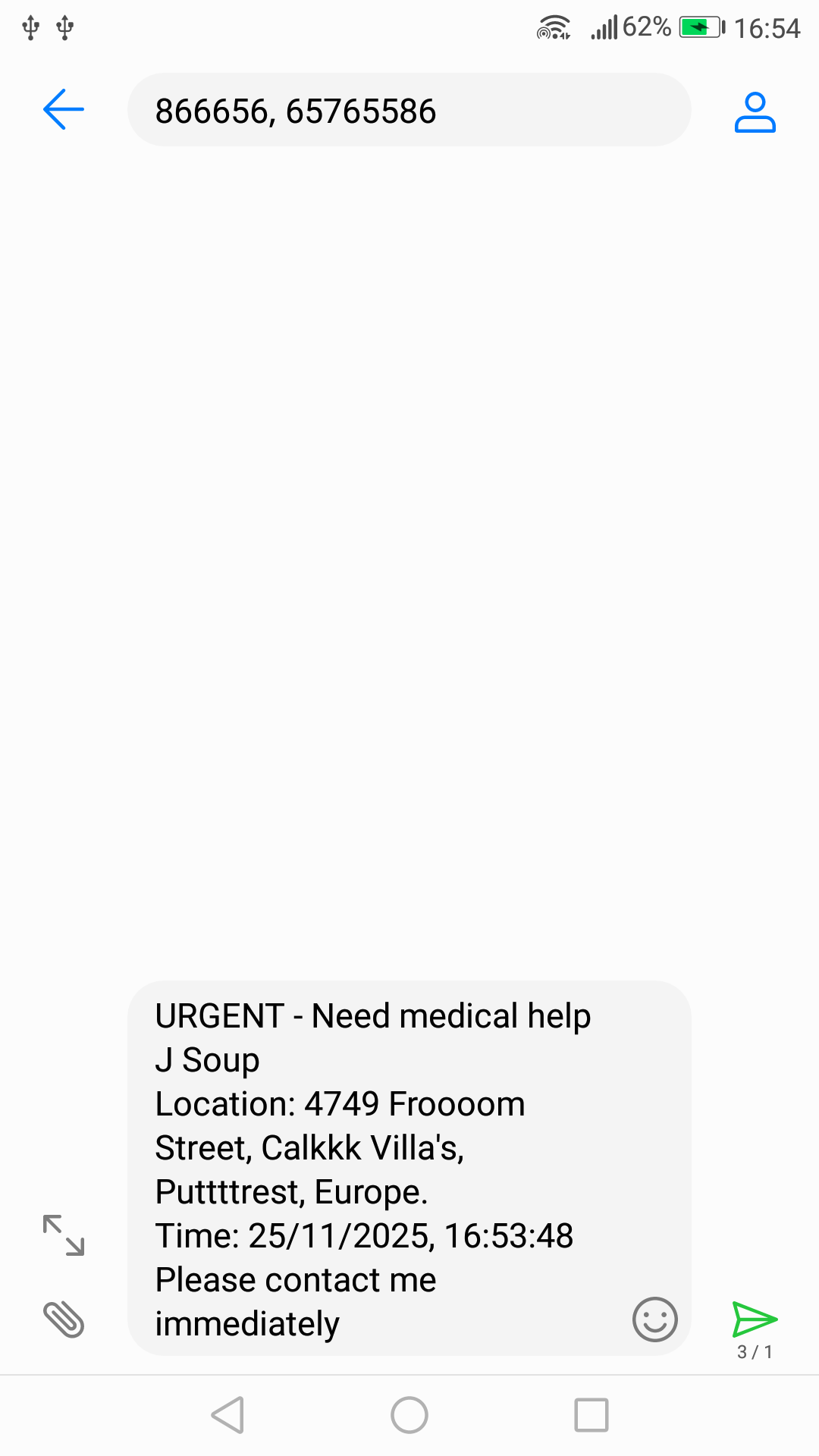The image size is (819, 1456).
Task: Tap the clock showing 16:54
Action: pyautogui.click(x=767, y=27)
